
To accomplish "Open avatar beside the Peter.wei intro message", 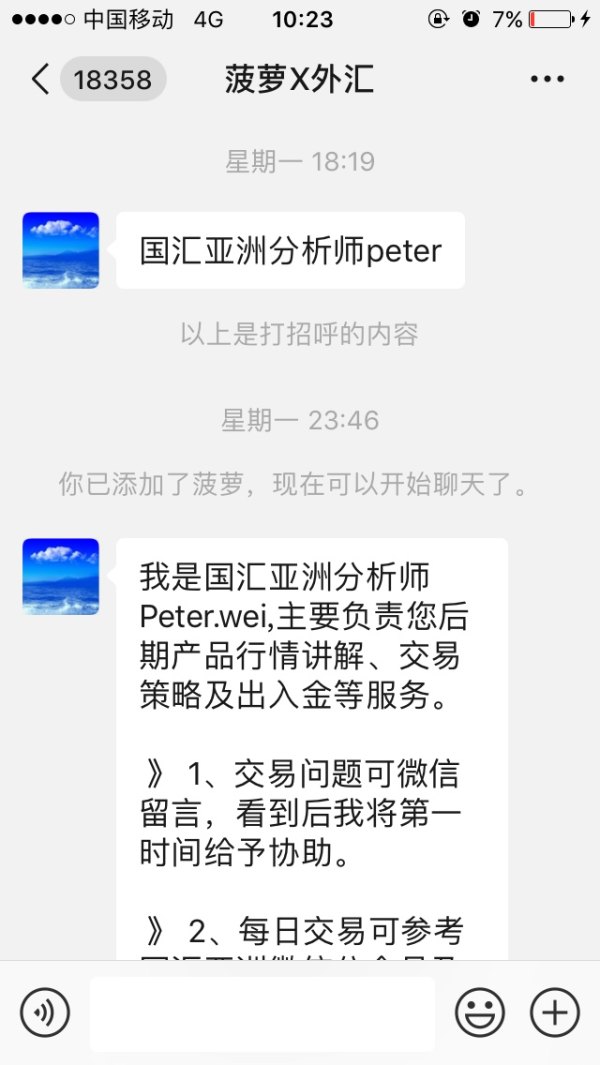I will (61, 576).
